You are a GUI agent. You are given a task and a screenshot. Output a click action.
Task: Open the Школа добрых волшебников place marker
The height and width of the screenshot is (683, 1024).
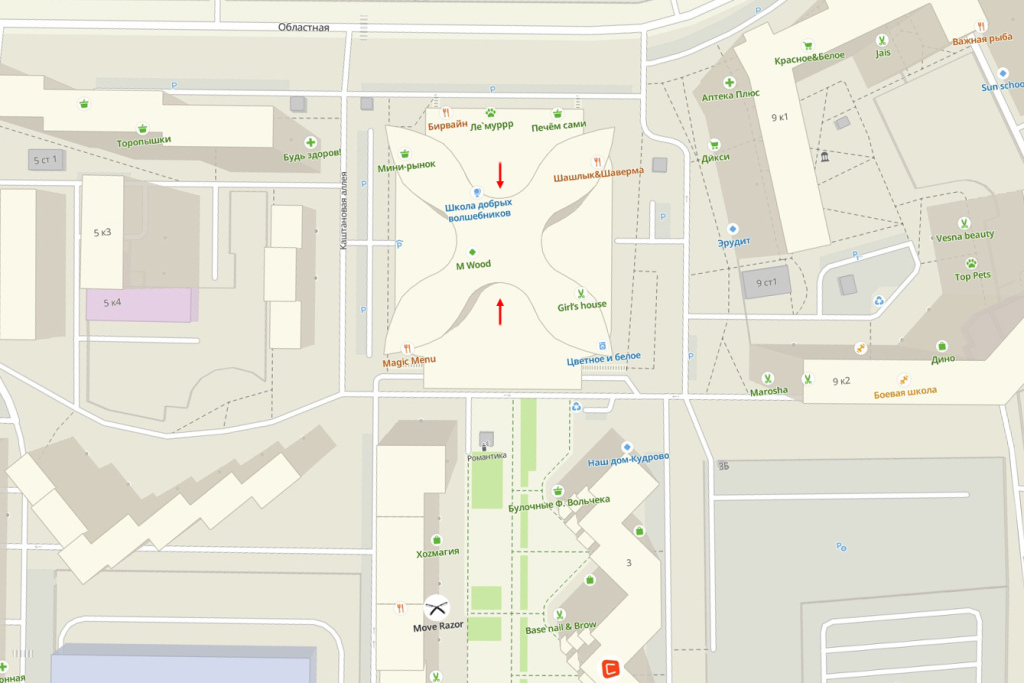[x=477, y=190]
